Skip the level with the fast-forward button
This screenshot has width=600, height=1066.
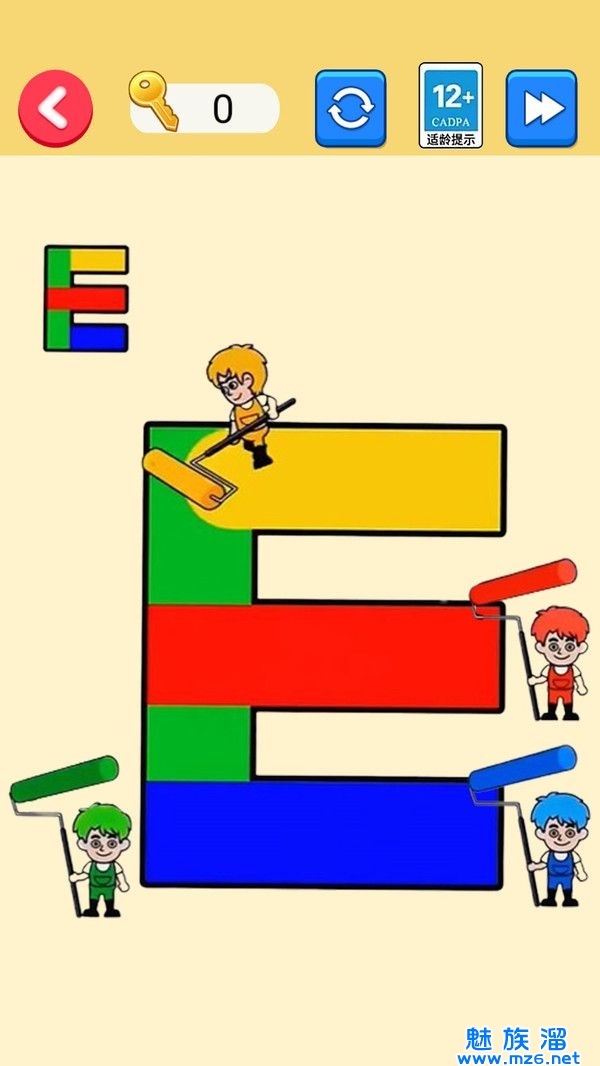pos(541,108)
